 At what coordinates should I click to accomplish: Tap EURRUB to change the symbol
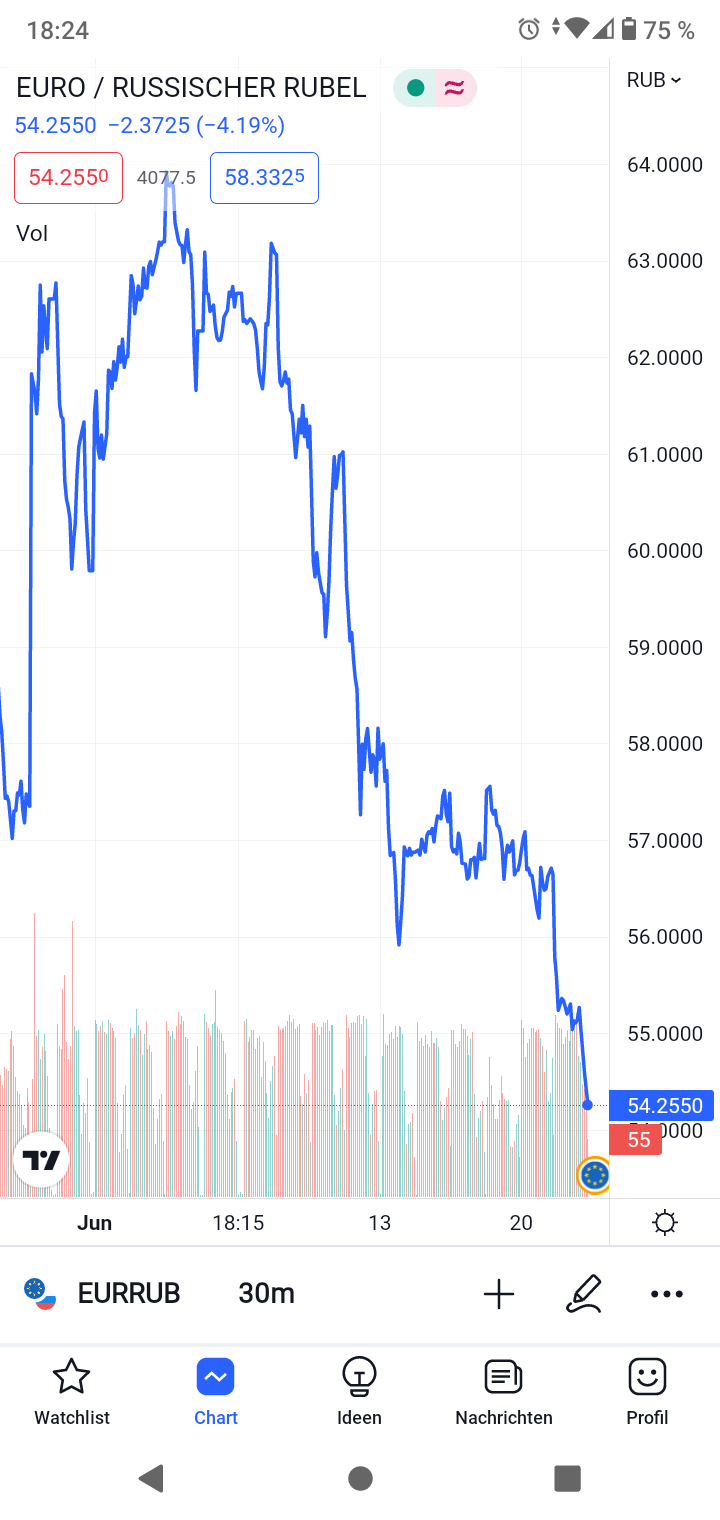pyautogui.click(x=129, y=1293)
